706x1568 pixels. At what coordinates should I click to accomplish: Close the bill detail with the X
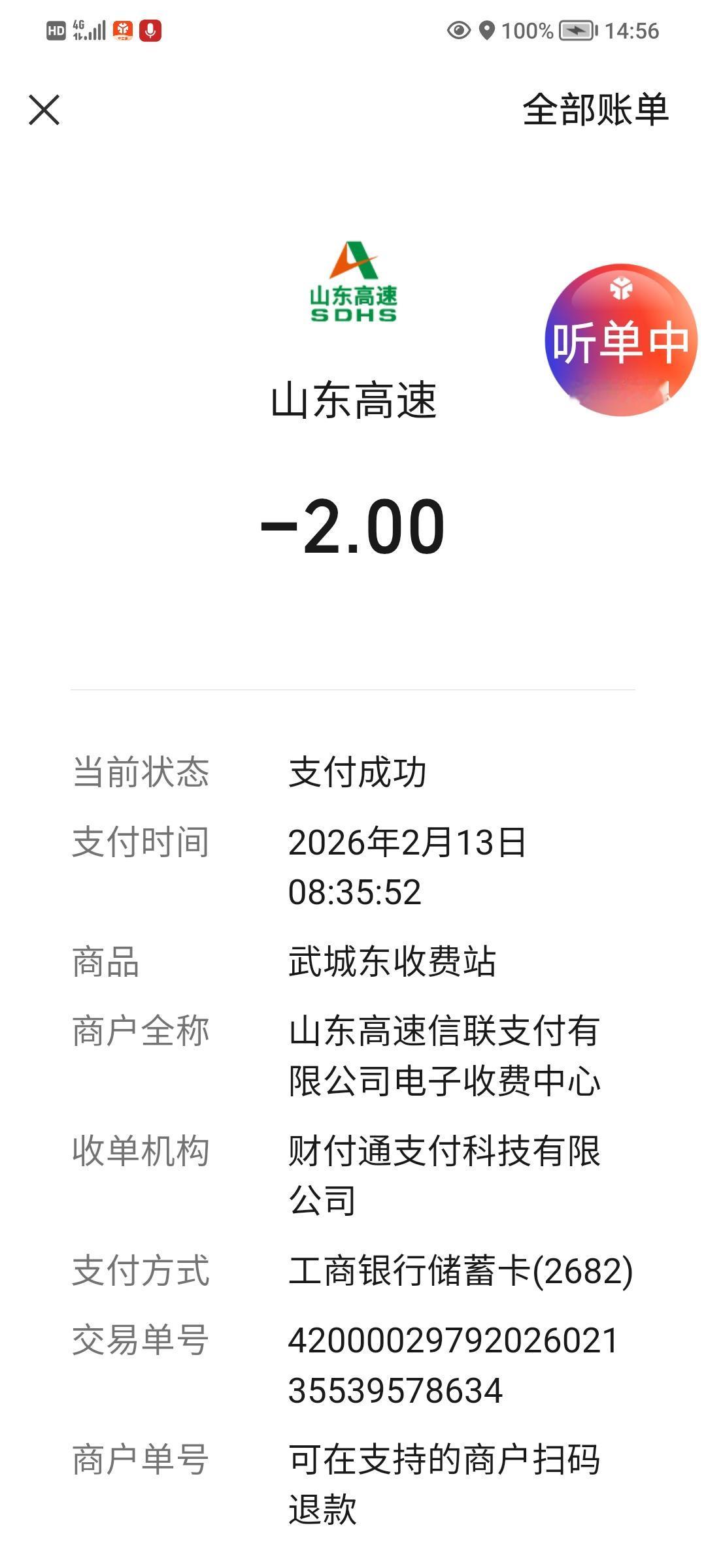[x=44, y=110]
